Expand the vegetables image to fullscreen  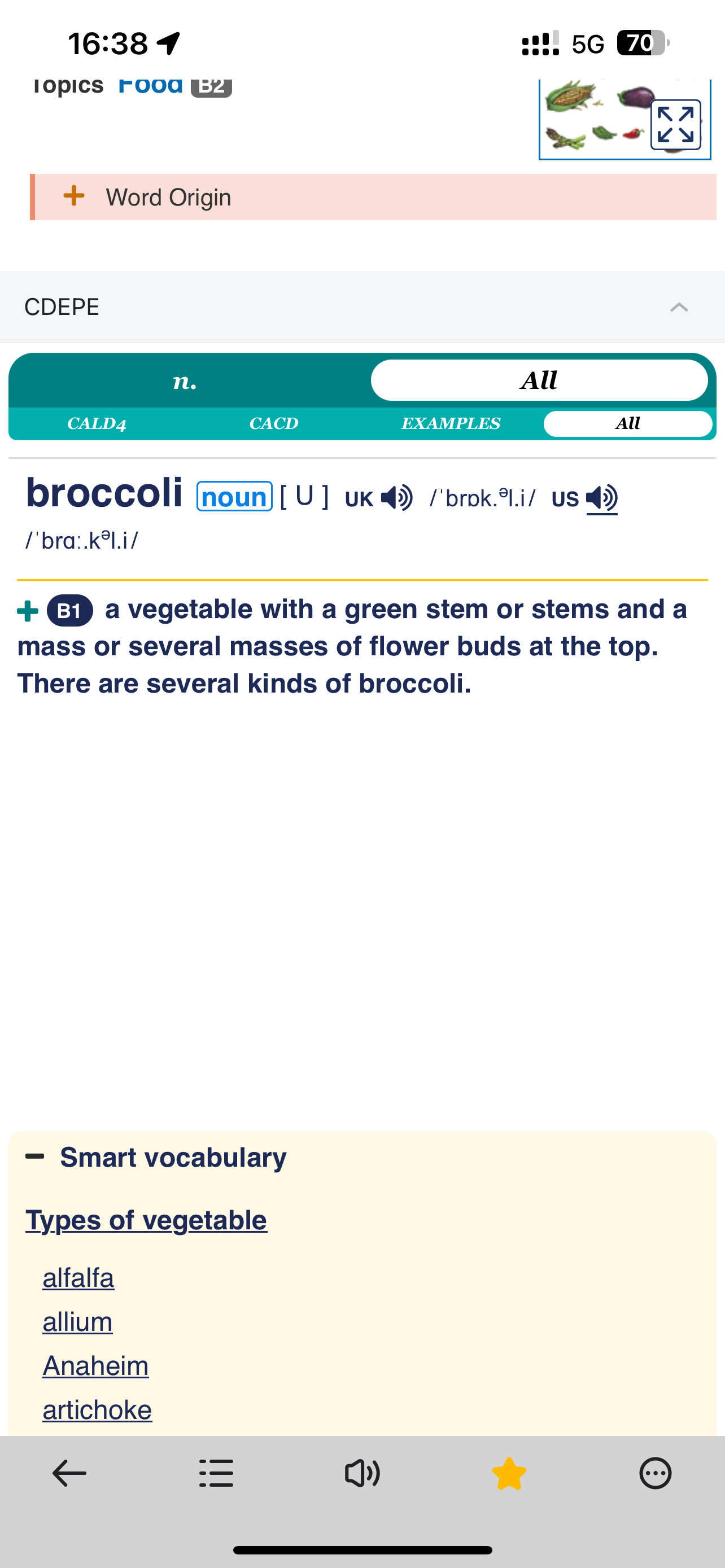[x=675, y=125]
